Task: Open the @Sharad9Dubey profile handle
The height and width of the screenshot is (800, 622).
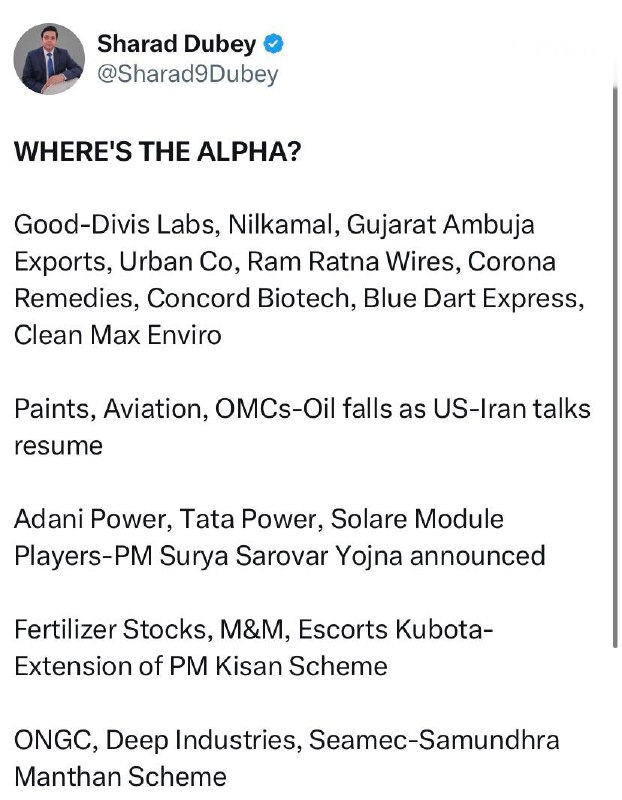Action: click(188, 74)
